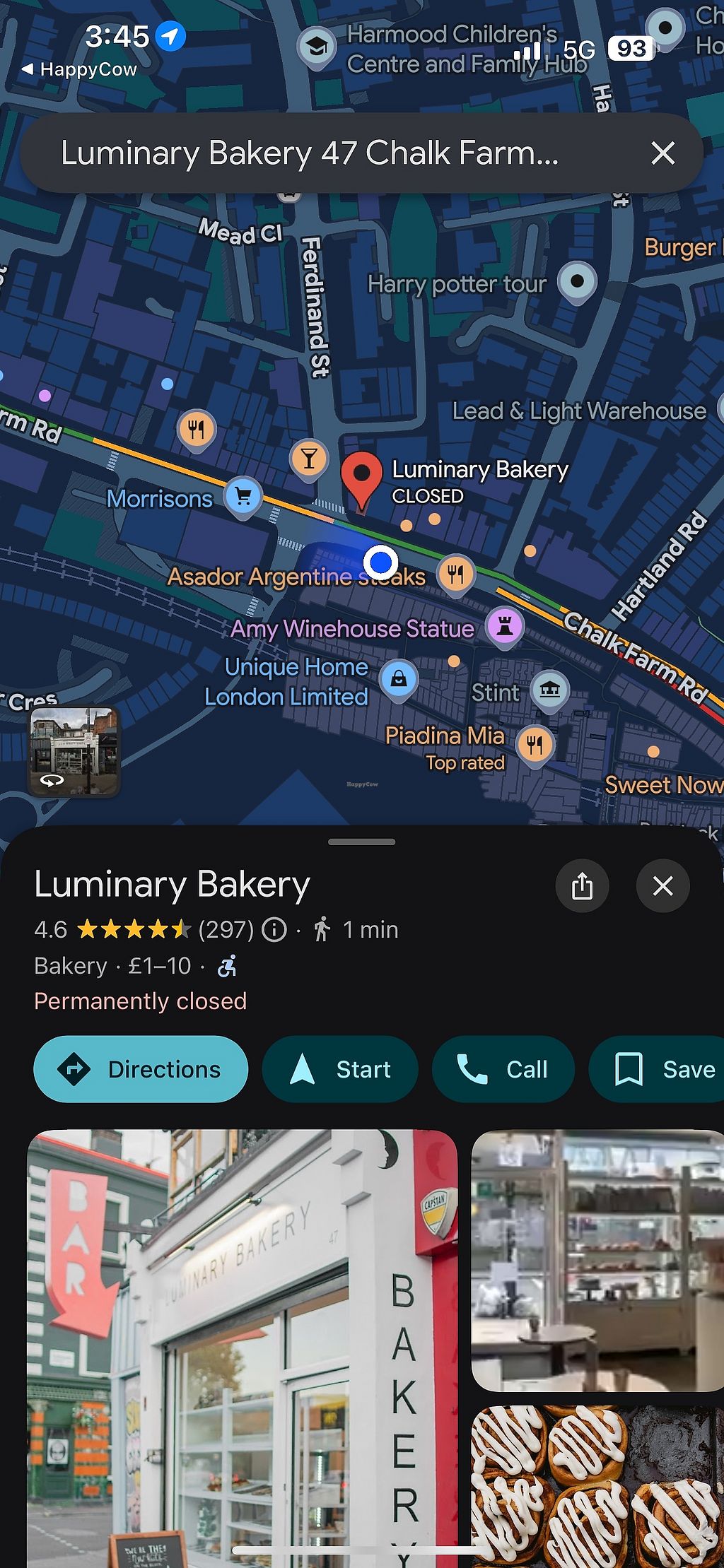The height and width of the screenshot is (1568, 724).
Task: Get directions to Luminary Bakery
Action: tap(141, 1069)
